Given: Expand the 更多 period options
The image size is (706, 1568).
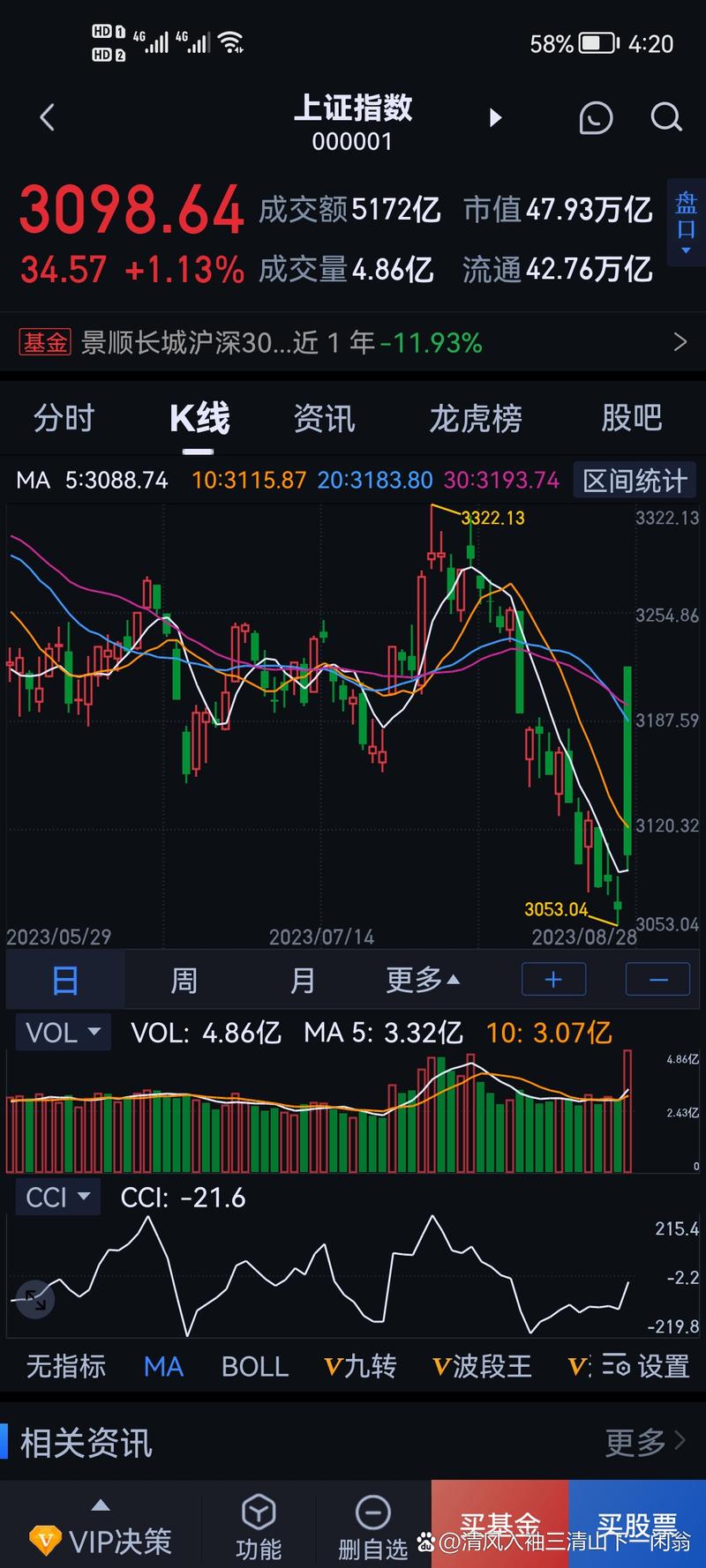Looking at the screenshot, I should (423, 979).
